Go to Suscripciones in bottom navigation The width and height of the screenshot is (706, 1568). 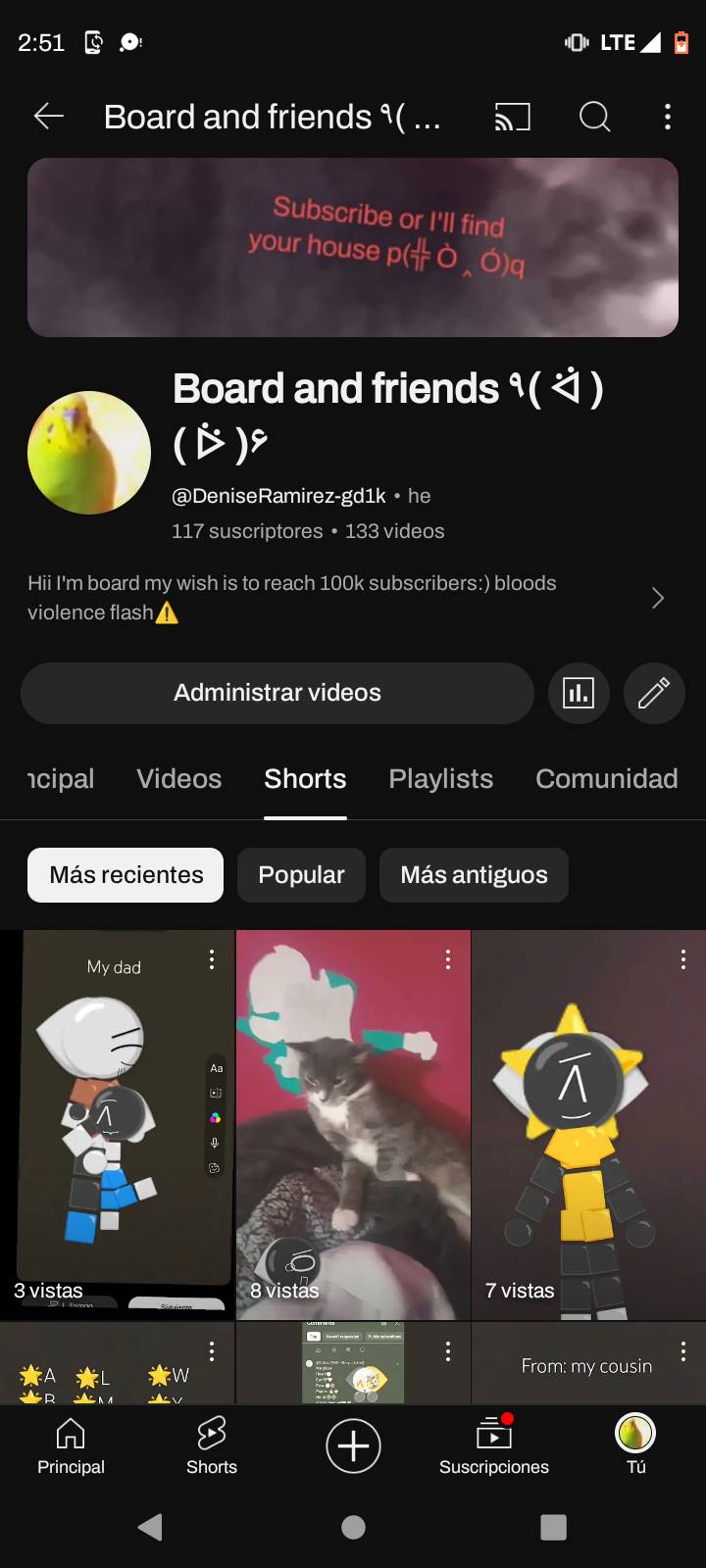[x=494, y=1445]
